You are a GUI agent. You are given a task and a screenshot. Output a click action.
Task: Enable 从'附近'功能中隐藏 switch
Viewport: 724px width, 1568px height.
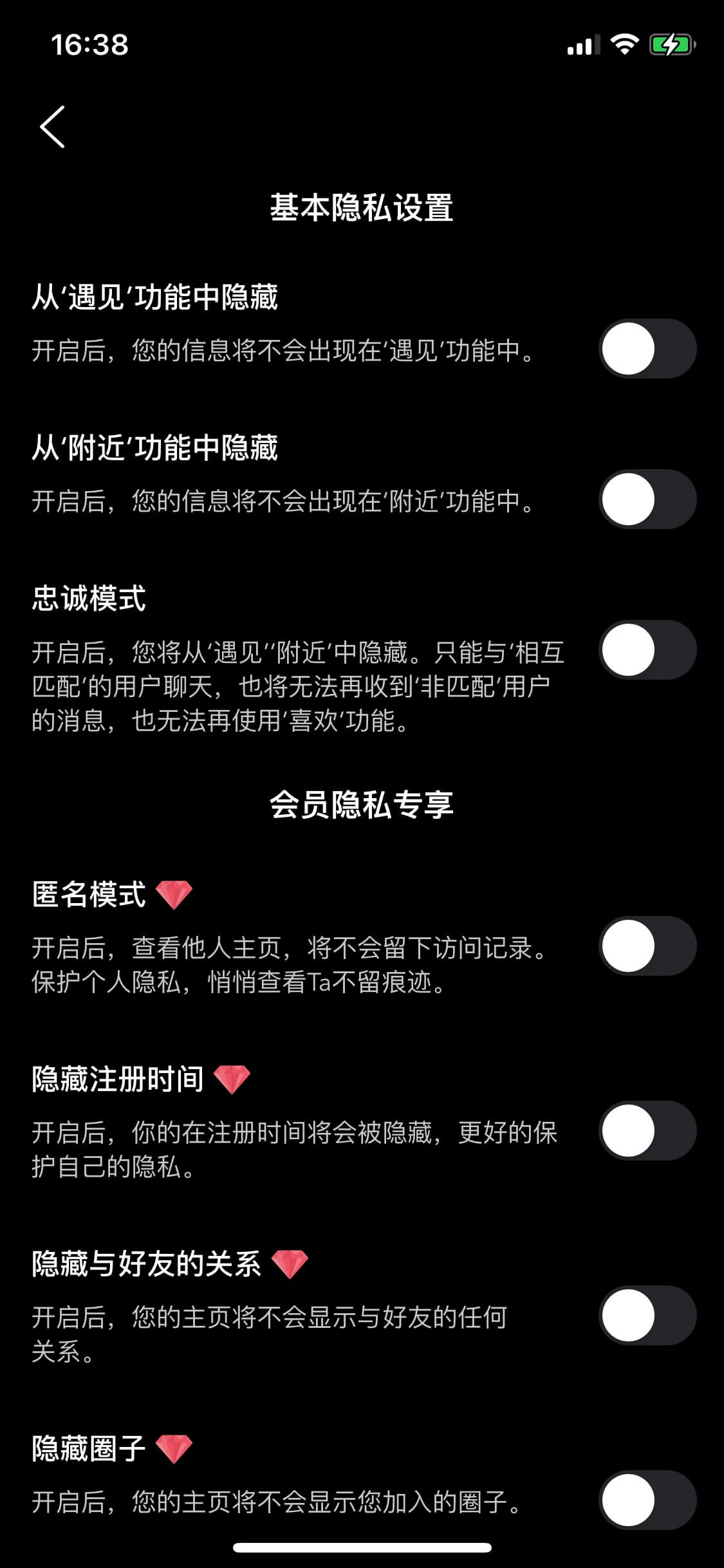647,499
